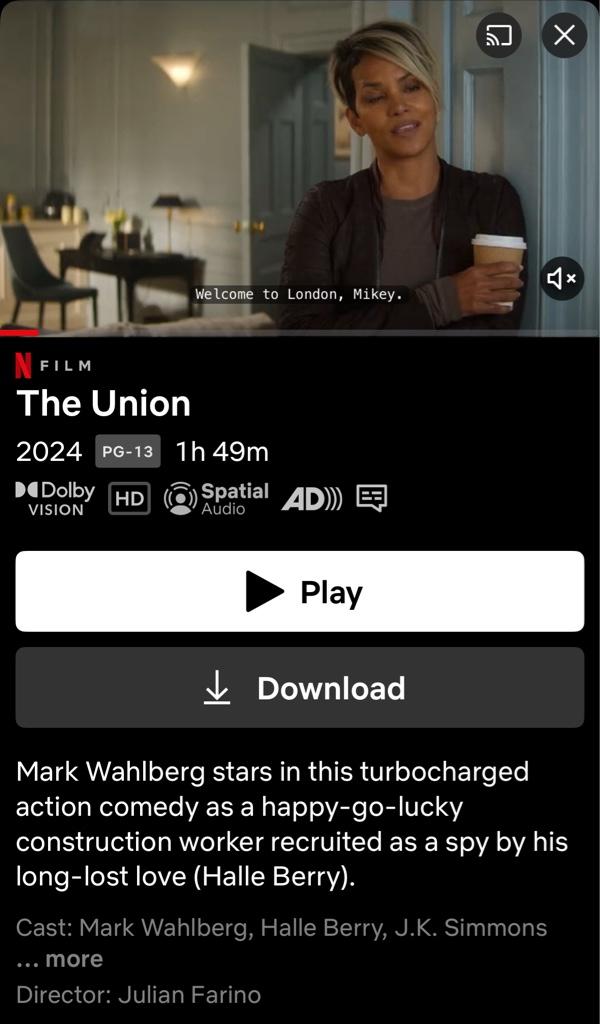This screenshot has height=1024, width=600.
Task: Unmute the trailer preview audio
Action: (562, 278)
